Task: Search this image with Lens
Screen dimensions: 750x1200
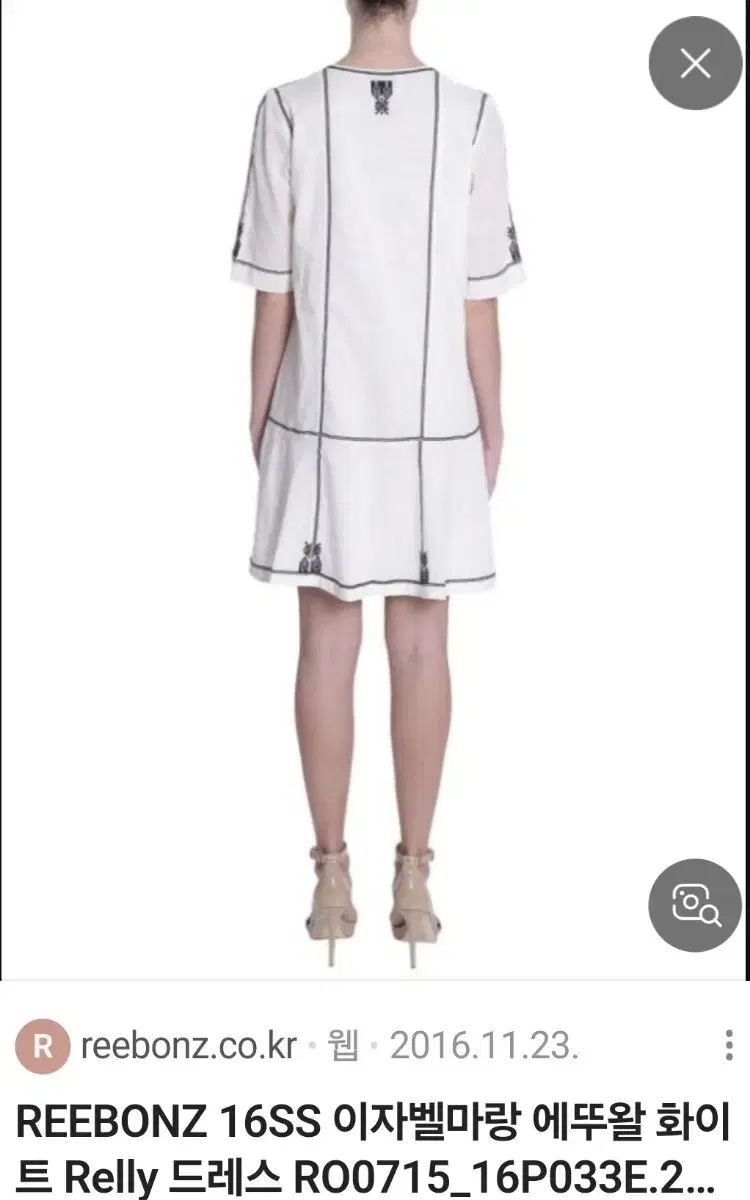Action: (x=695, y=905)
